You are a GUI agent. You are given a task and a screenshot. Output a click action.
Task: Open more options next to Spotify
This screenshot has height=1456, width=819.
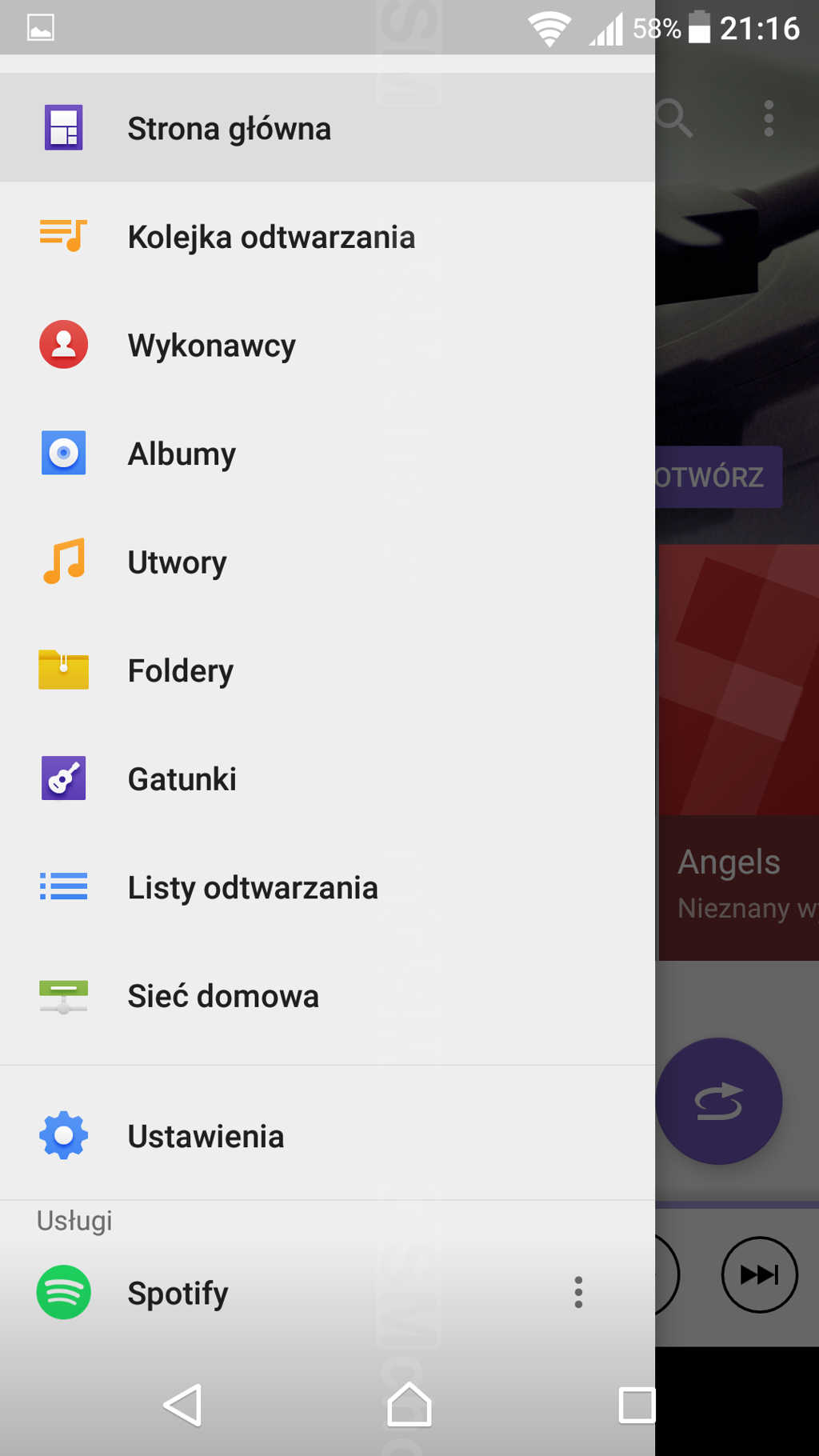click(x=578, y=1293)
